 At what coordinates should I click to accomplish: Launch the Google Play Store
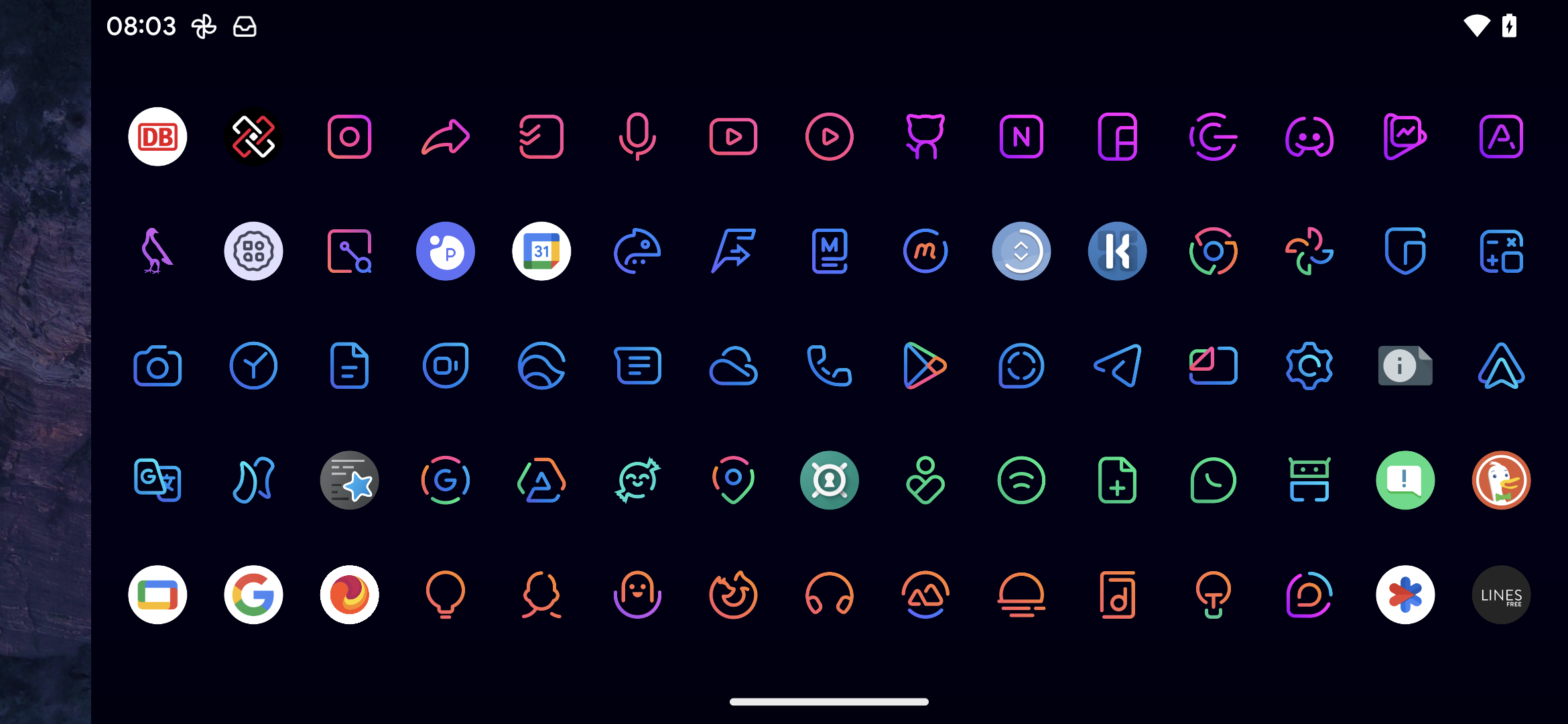click(925, 366)
